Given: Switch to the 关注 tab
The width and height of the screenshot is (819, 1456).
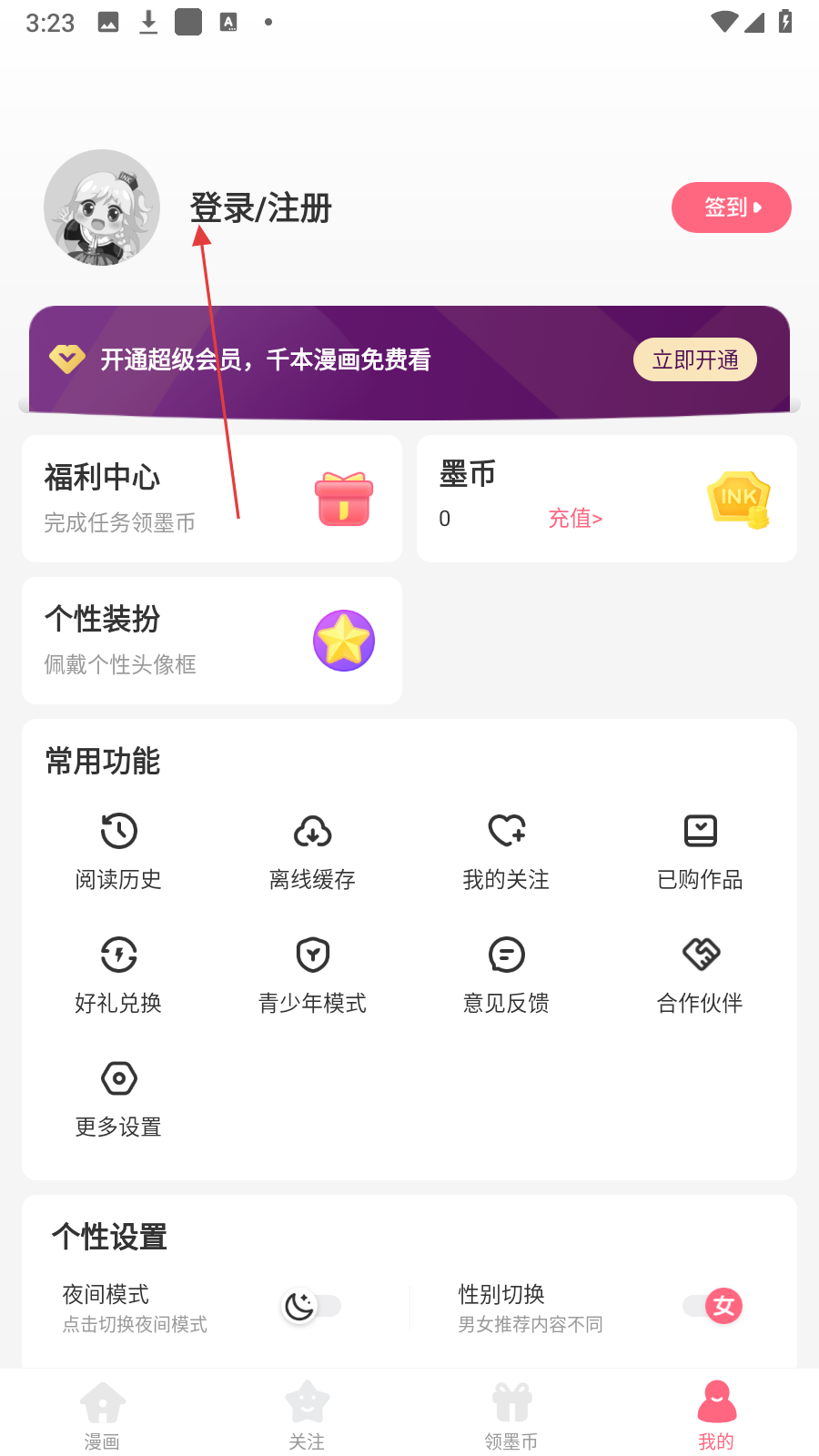Looking at the screenshot, I should 307,1415.
